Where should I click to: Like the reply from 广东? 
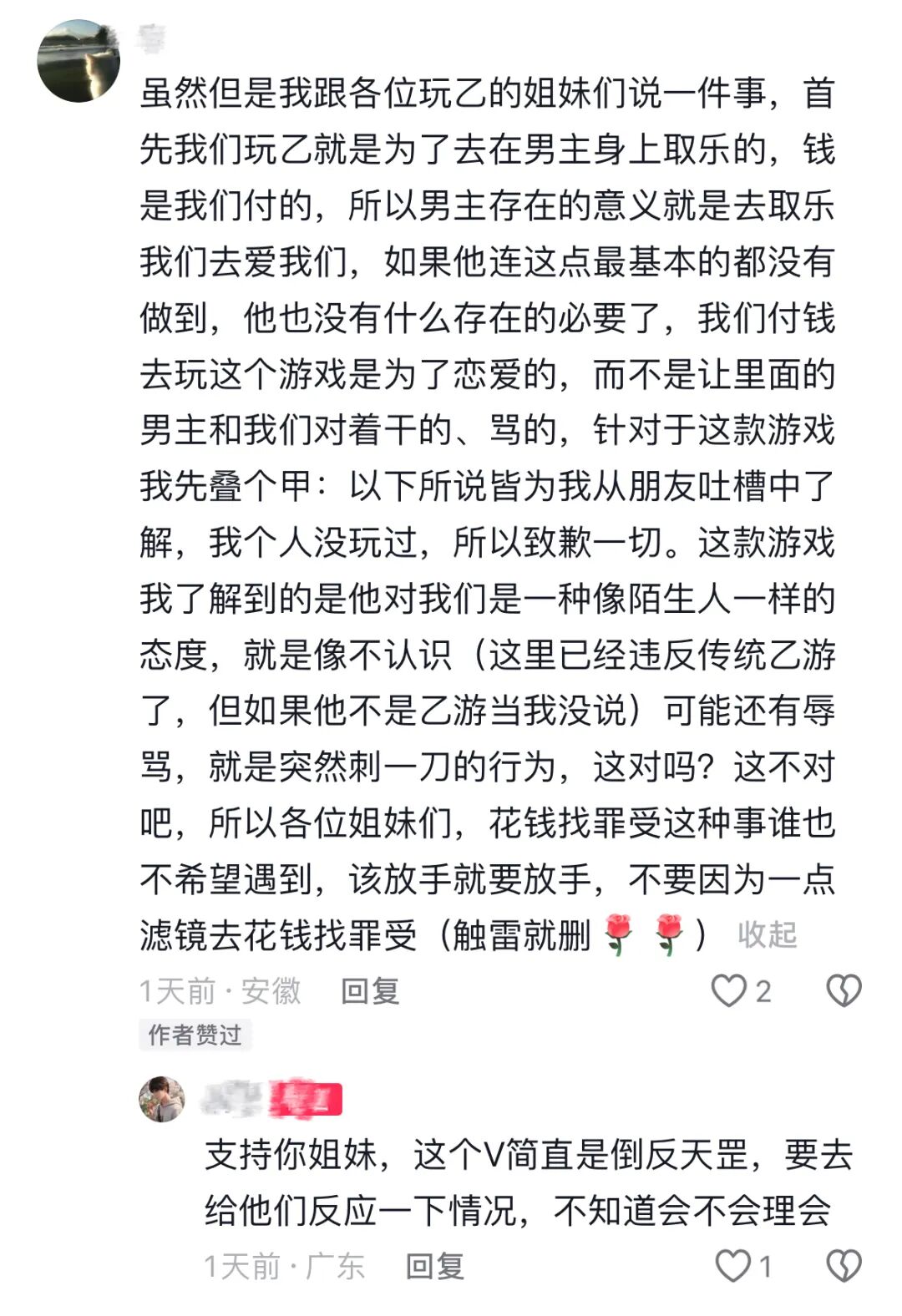(x=733, y=1267)
